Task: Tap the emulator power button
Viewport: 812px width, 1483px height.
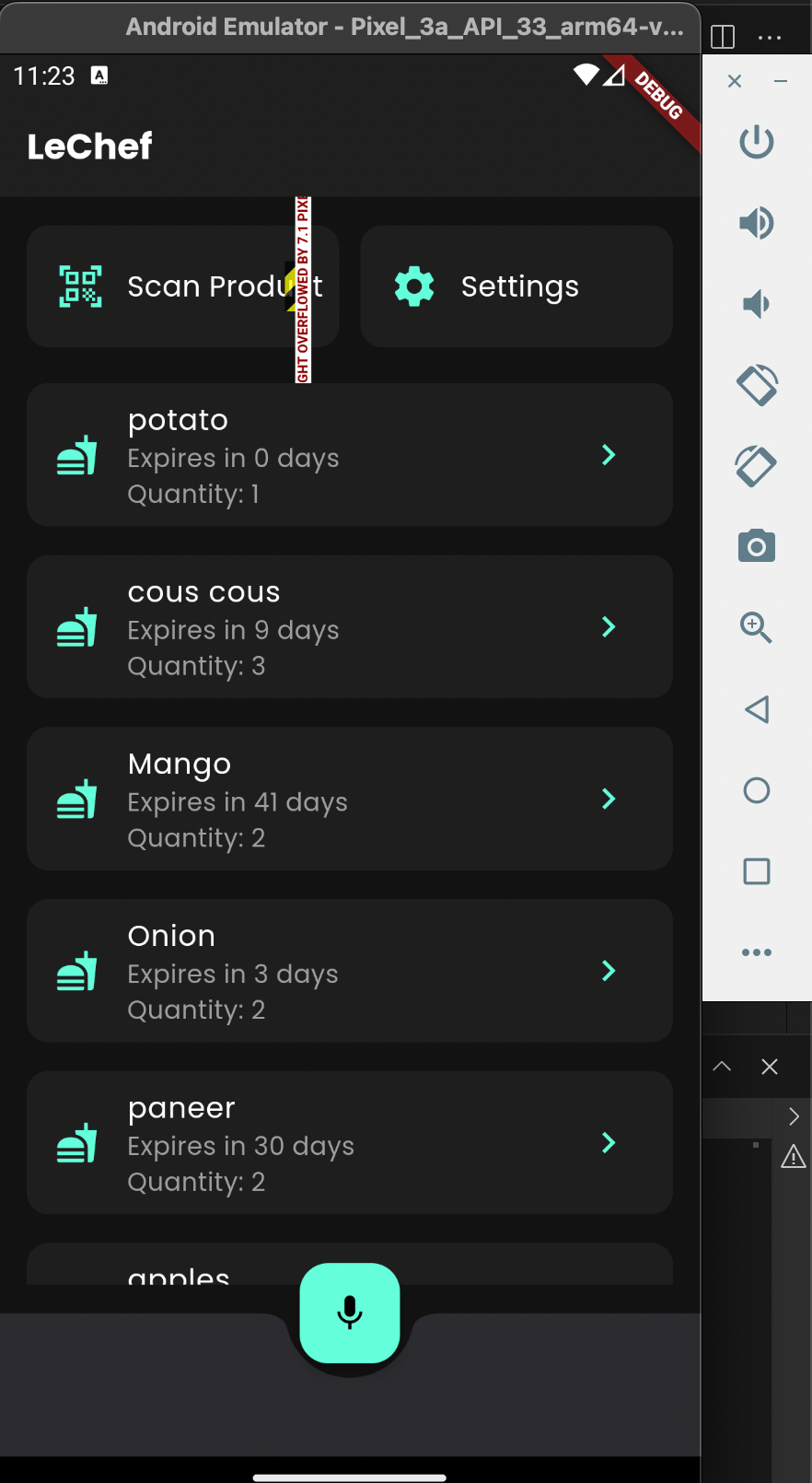Action: [757, 142]
